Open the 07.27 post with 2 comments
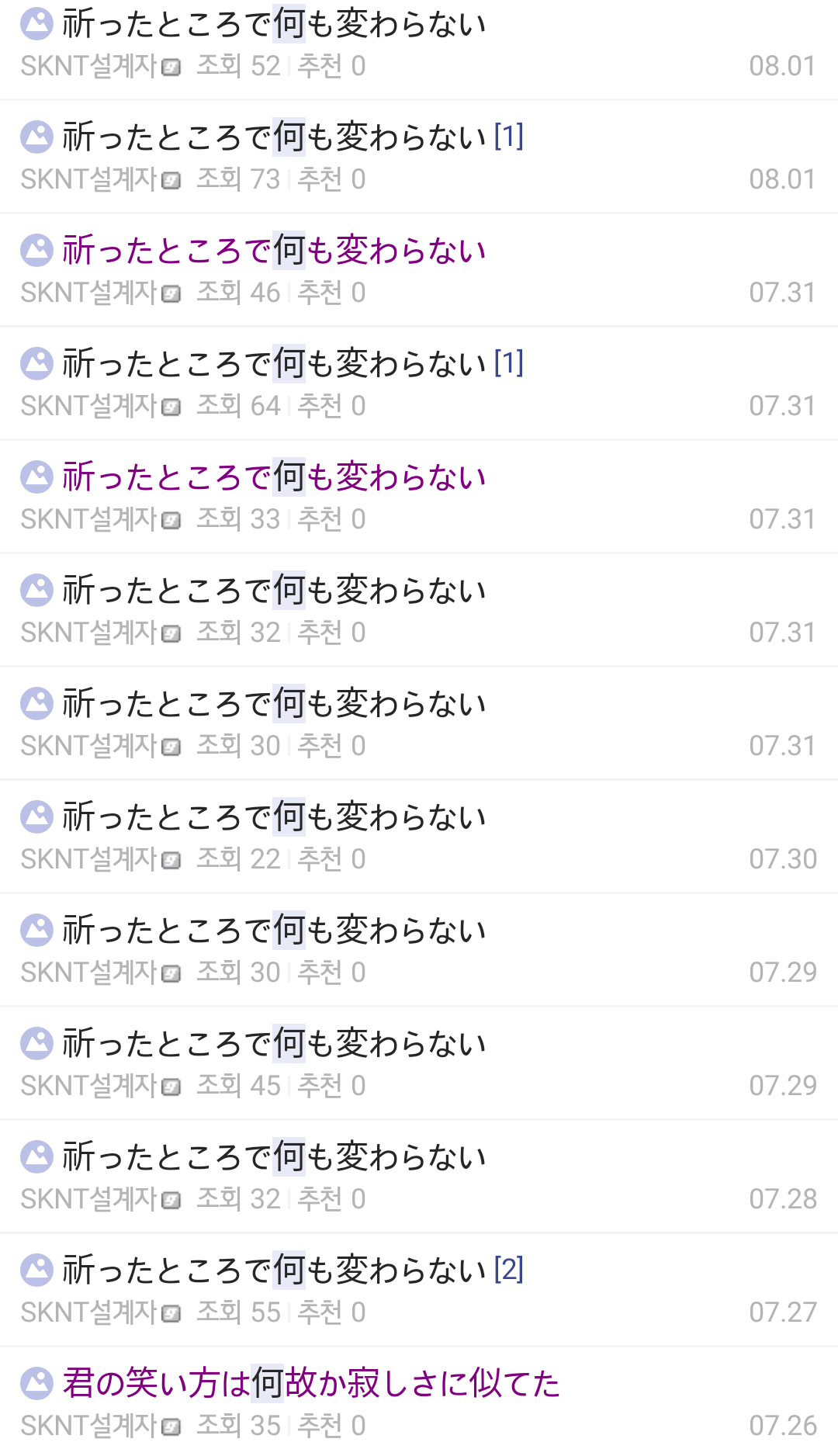The image size is (838, 1456). pyautogui.click(x=274, y=1271)
